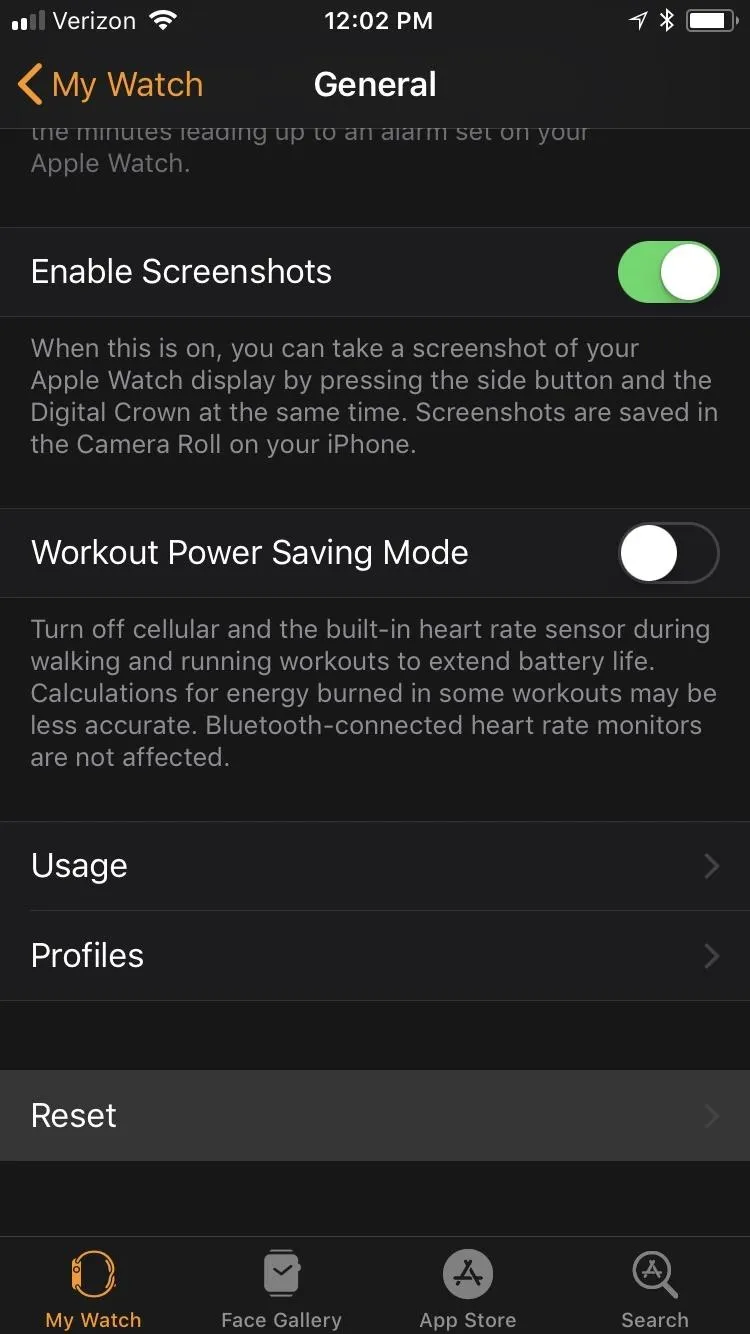
Task: Switch to the App Store tab
Action: 468,1288
